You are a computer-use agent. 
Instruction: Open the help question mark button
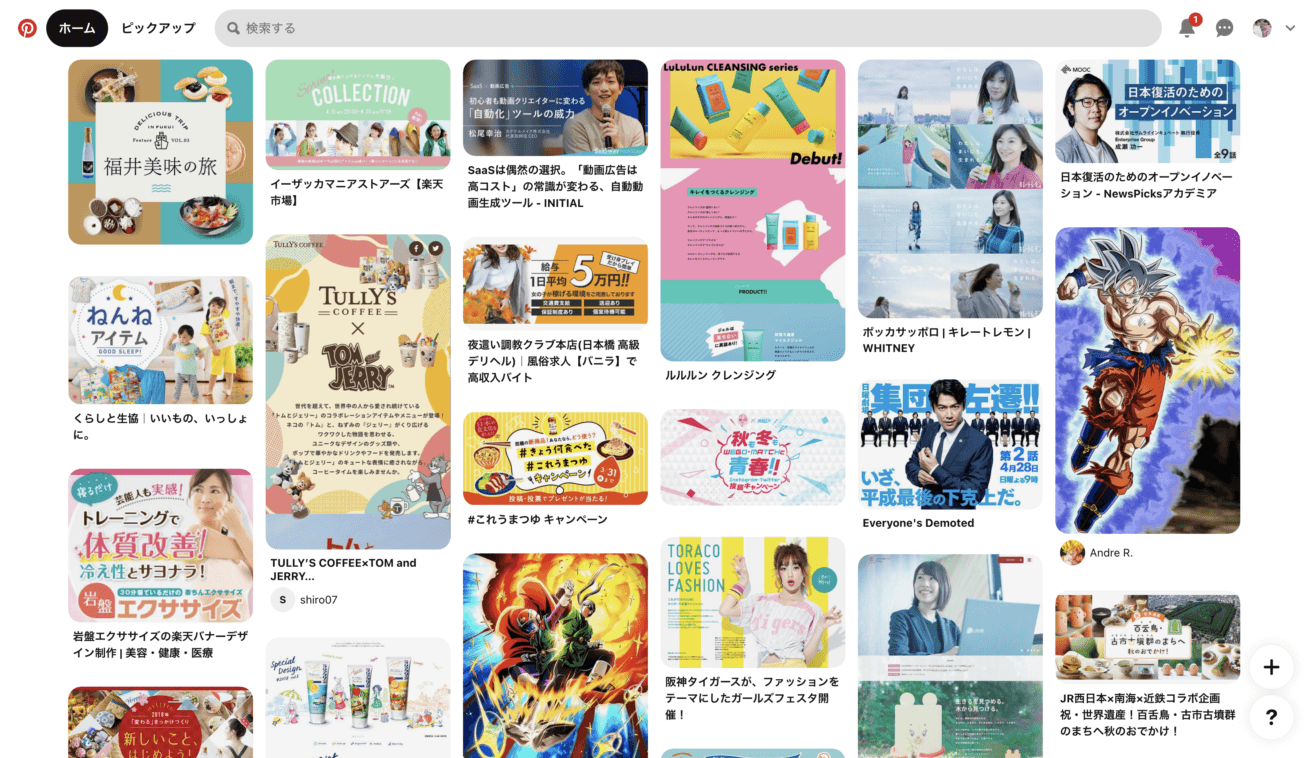point(1271,717)
